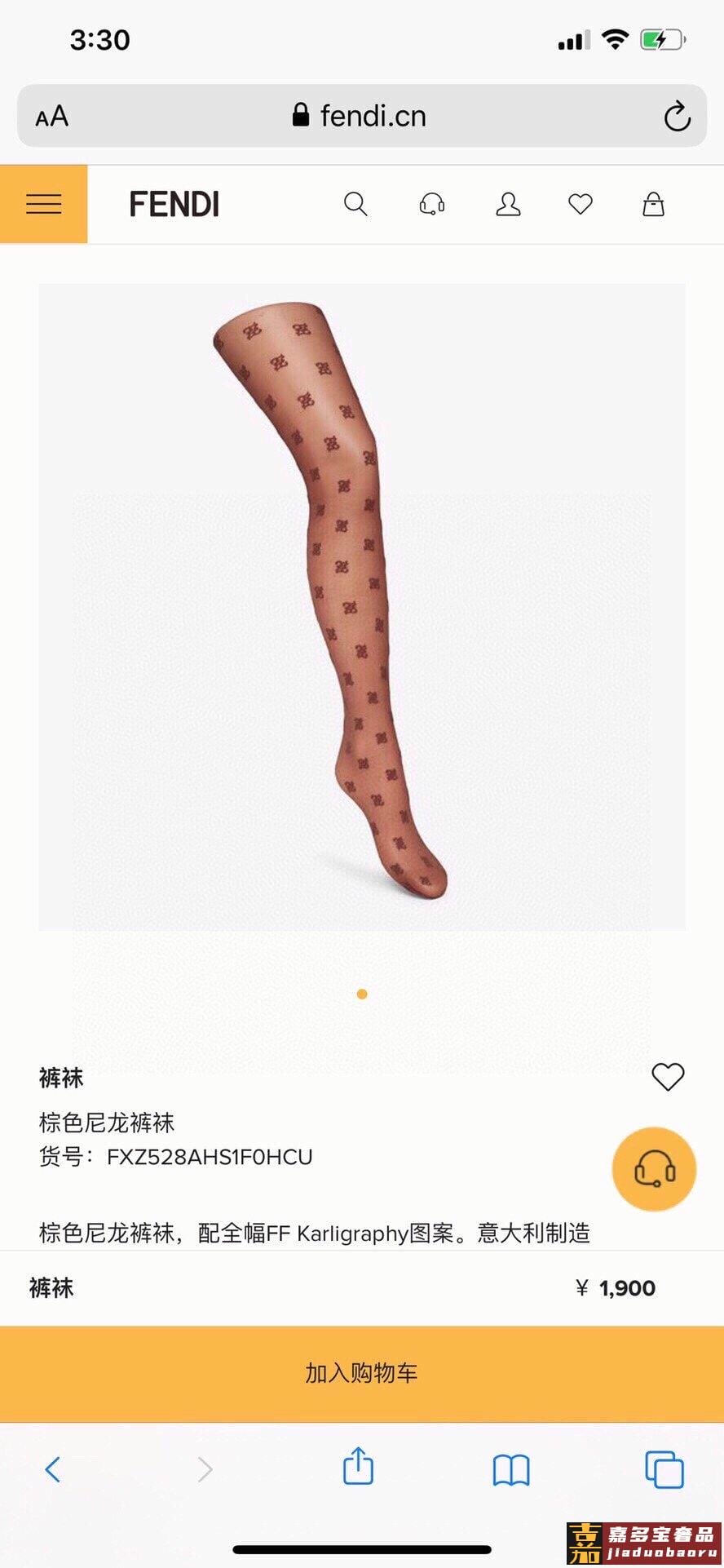Open the wishlist heart in header
Screen dimensions: 724x1568
click(x=581, y=204)
